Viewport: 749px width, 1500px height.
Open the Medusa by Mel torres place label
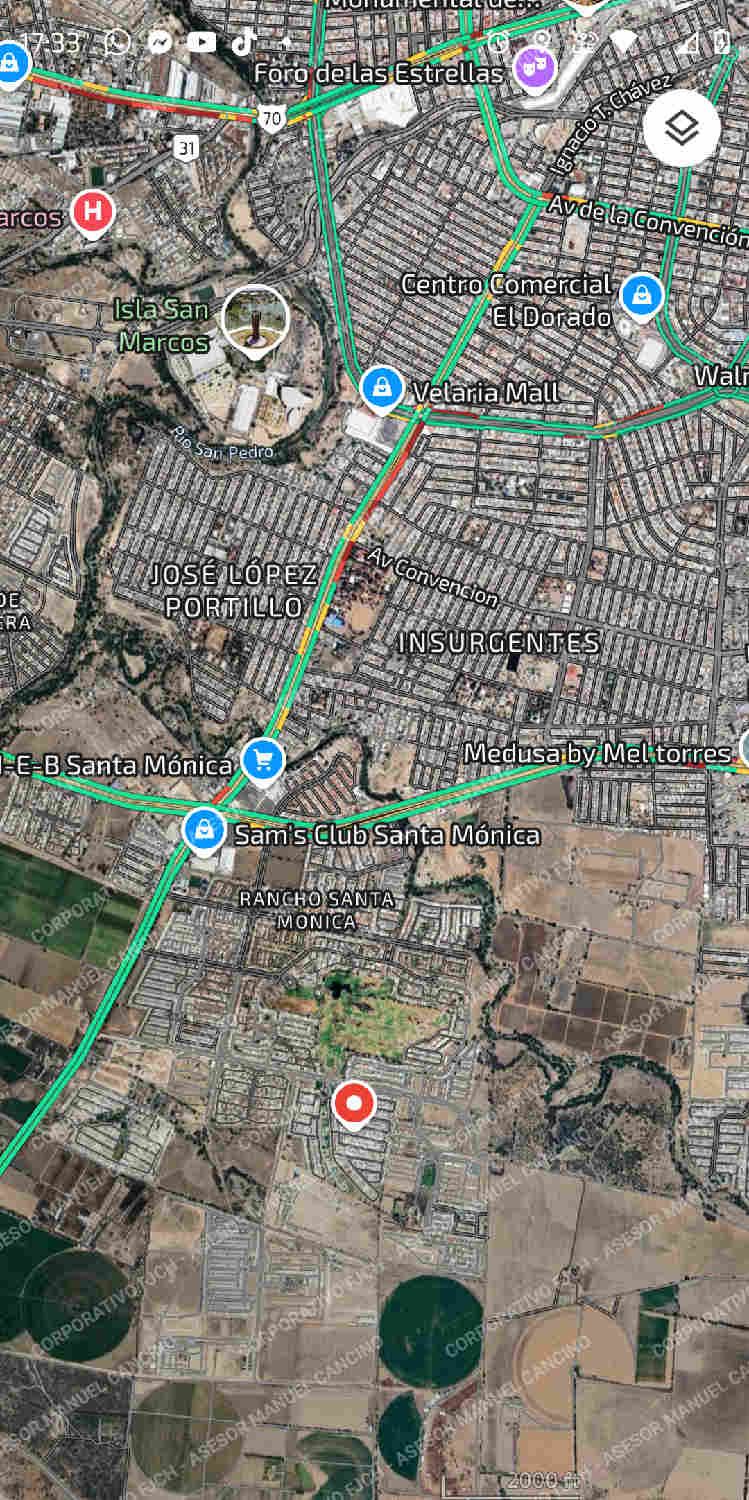point(598,753)
